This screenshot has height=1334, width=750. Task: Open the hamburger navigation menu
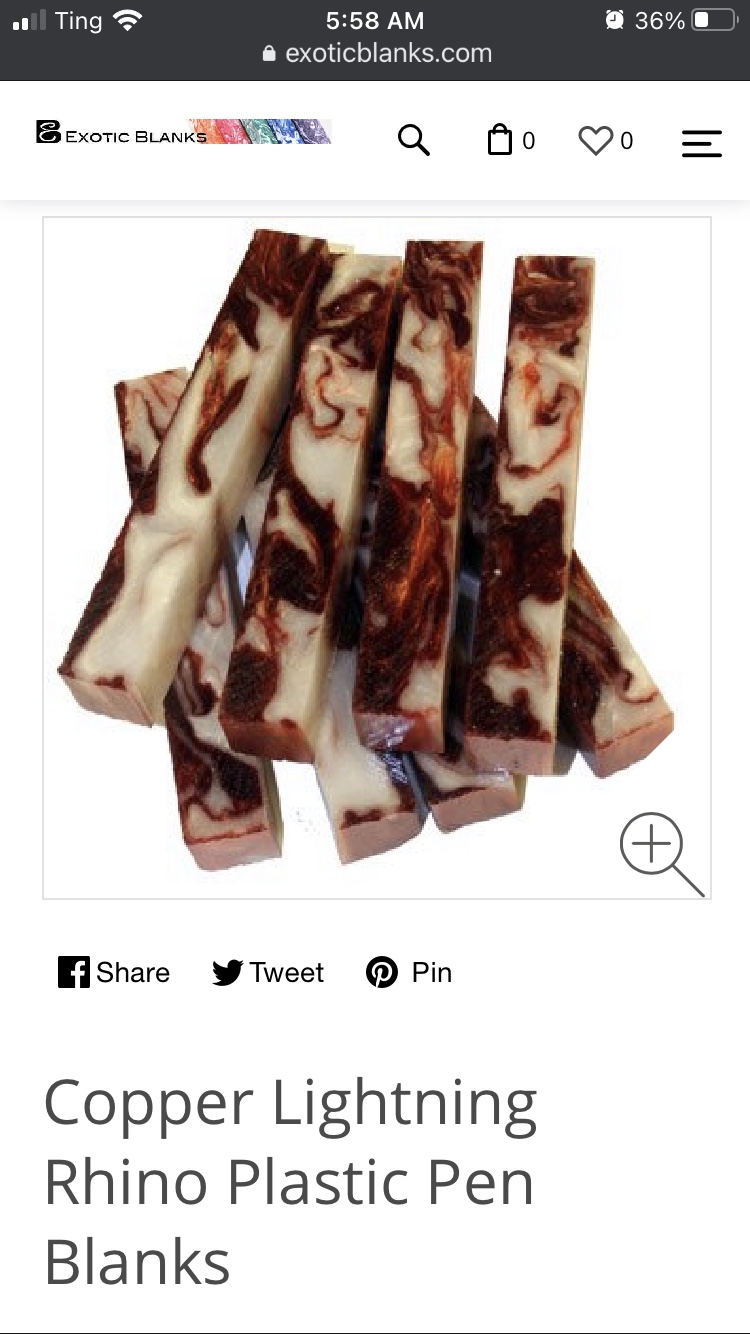pyautogui.click(x=701, y=142)
